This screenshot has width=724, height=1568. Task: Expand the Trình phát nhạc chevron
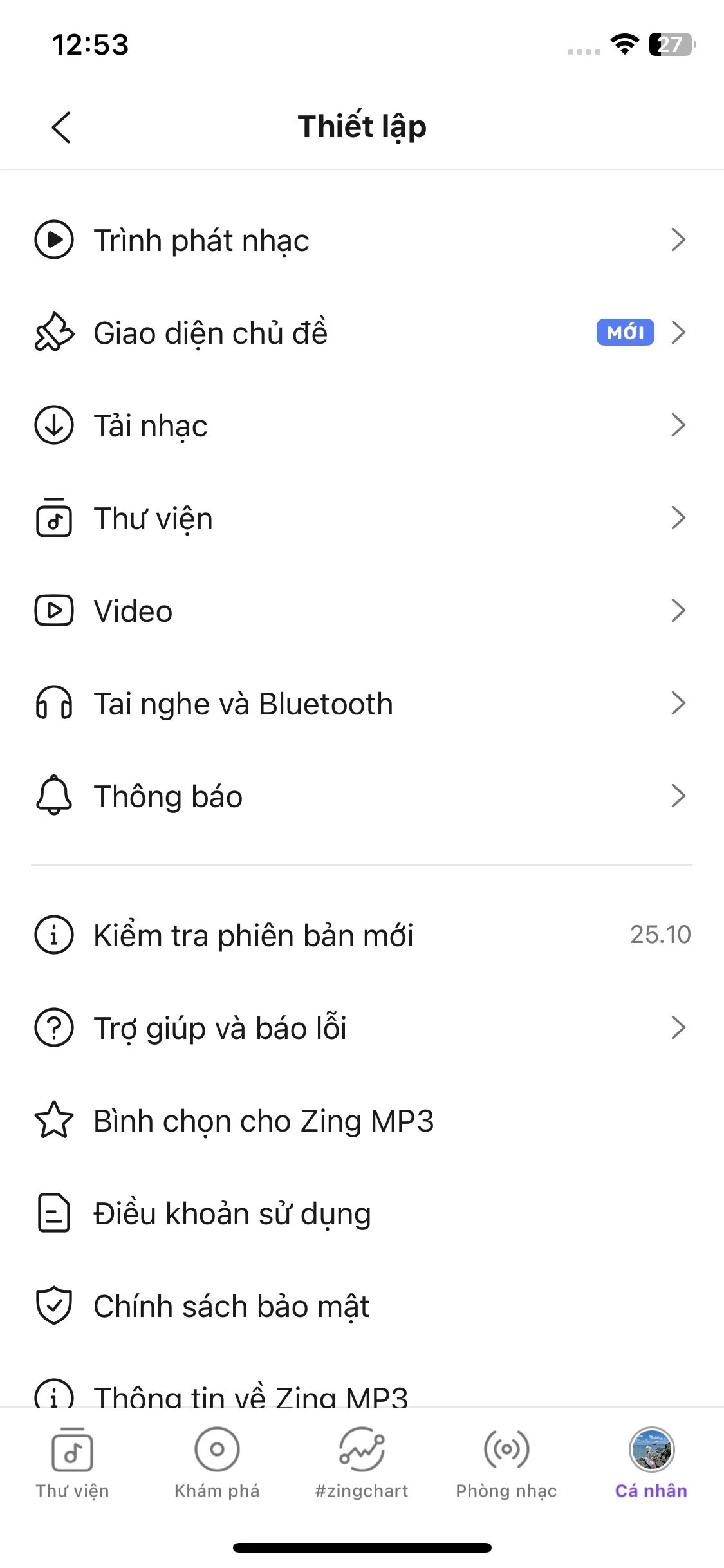[x=679, y=240]
